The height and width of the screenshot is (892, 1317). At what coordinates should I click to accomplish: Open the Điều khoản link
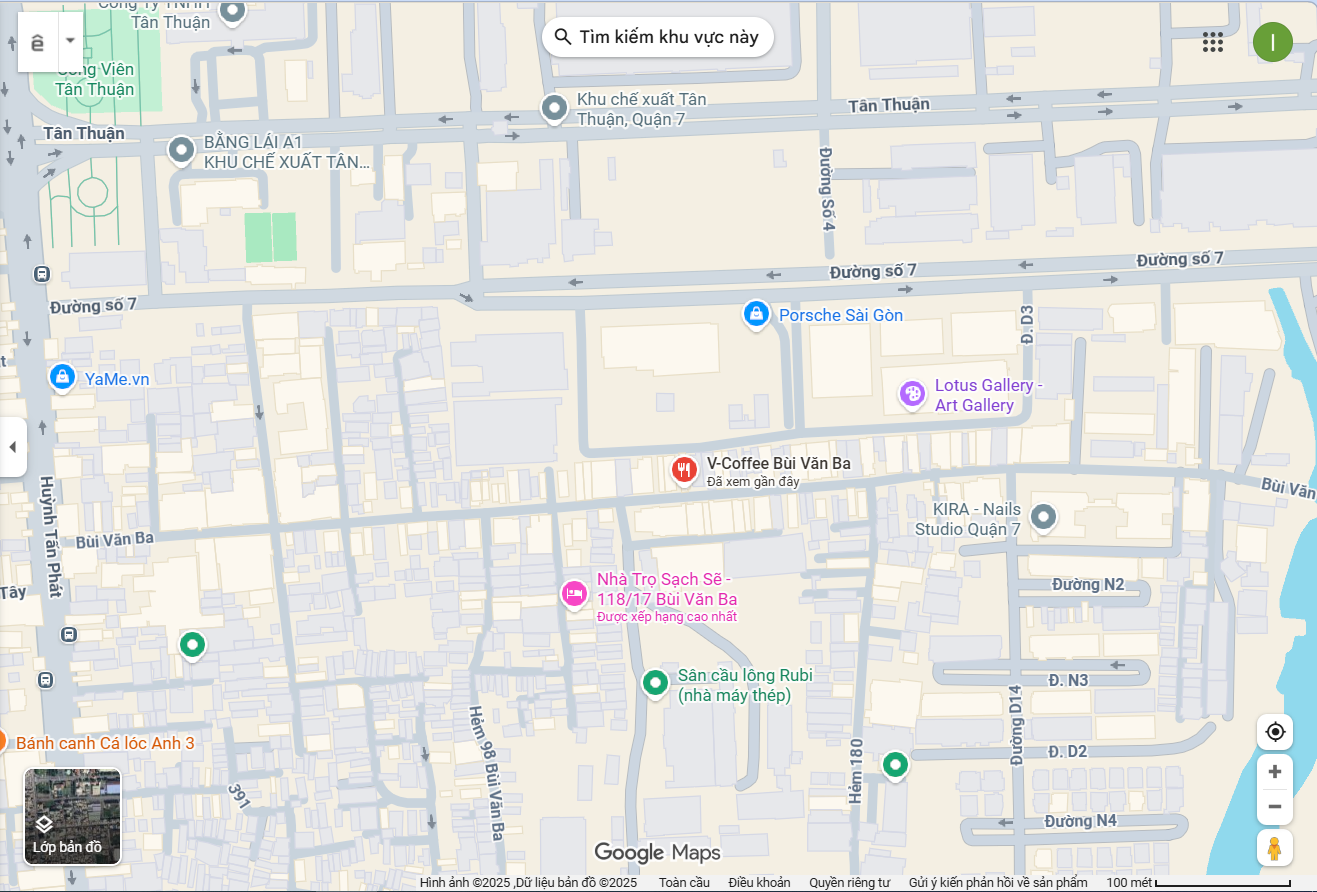click(x=759, y=883)
